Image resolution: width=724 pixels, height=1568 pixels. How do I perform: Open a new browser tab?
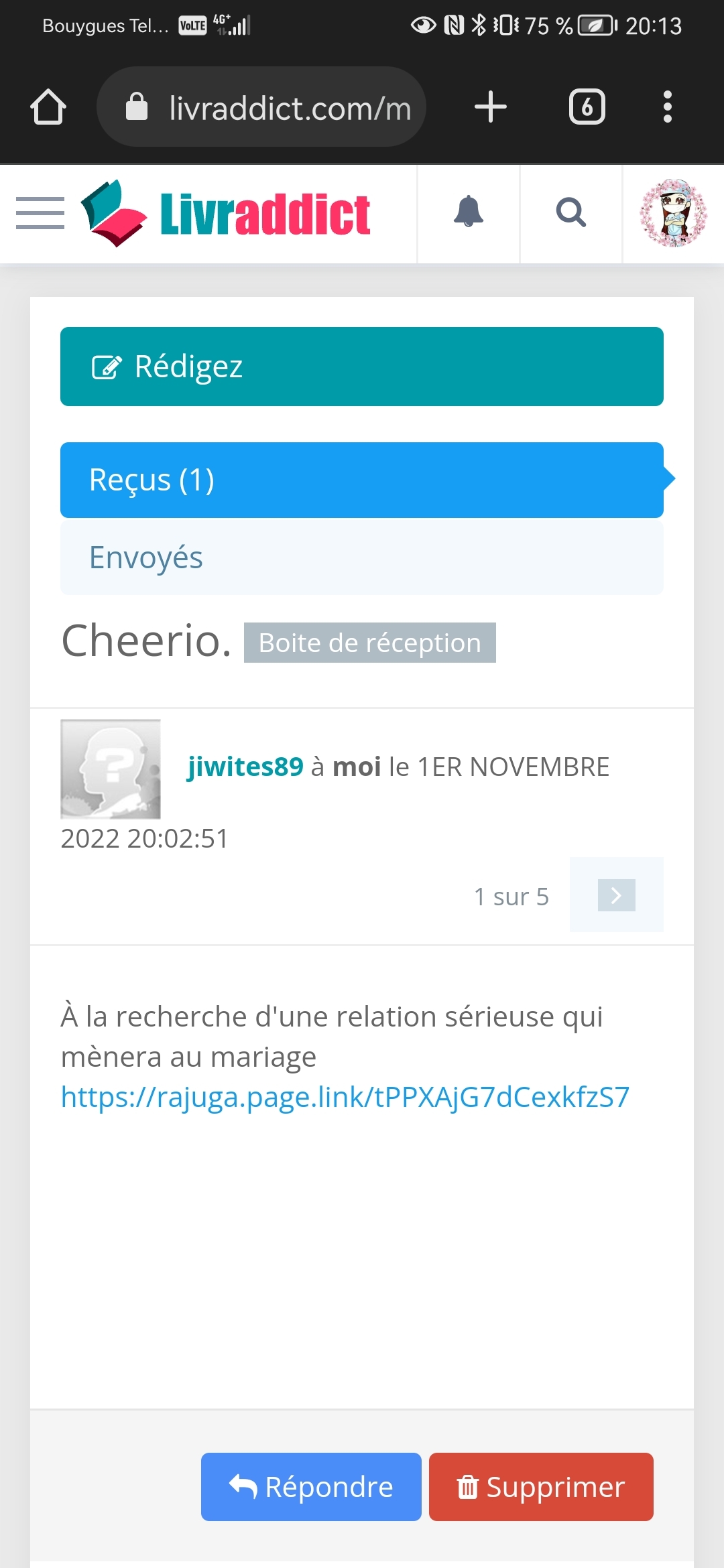pos(491,107)
